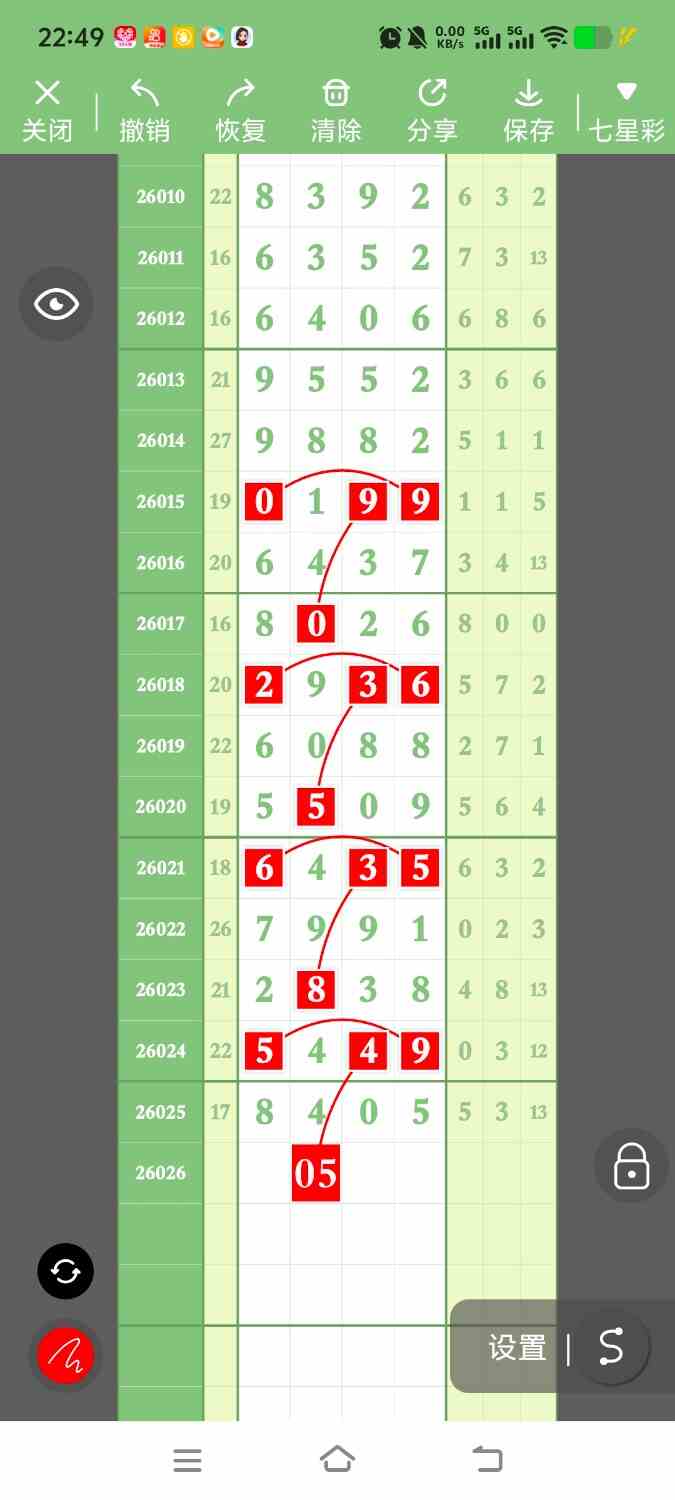
Task: Tap the curve line S button
Action: tap(610, 1347)
